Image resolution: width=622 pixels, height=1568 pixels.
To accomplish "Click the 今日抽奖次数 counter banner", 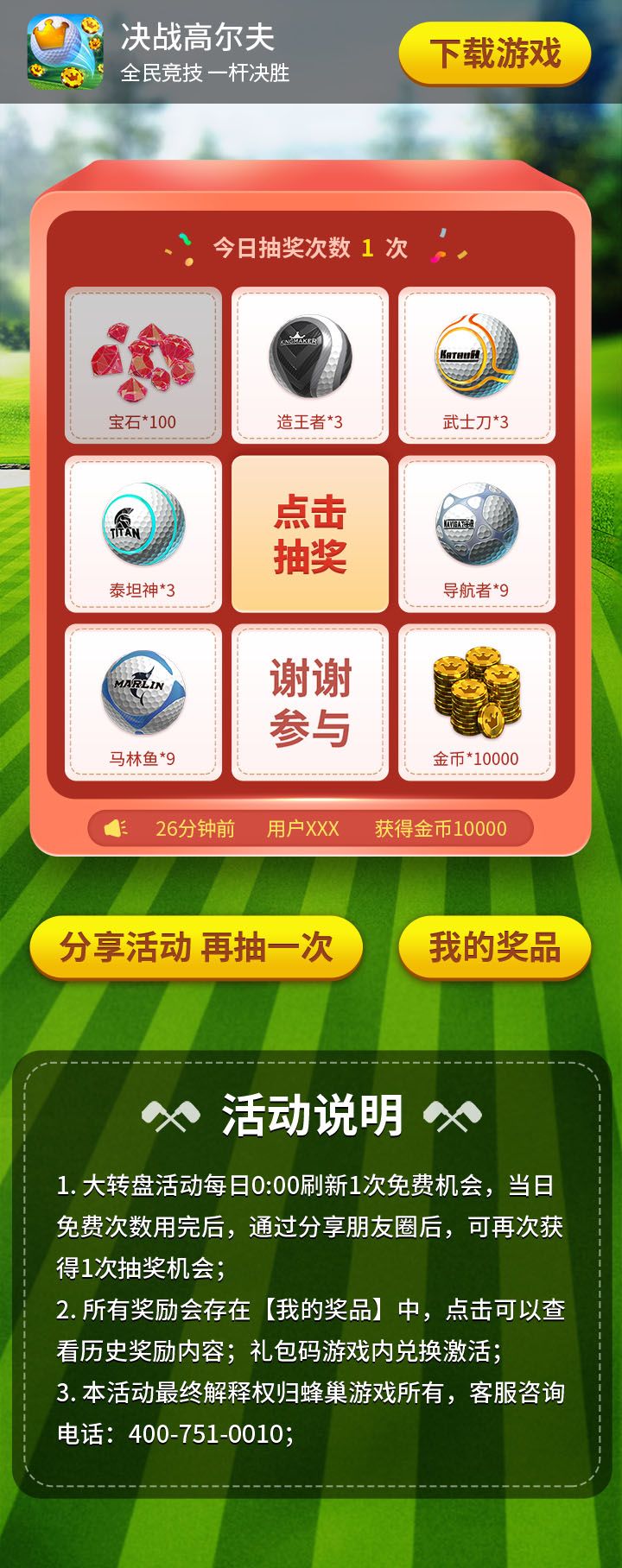I will (x=311, y=246).
